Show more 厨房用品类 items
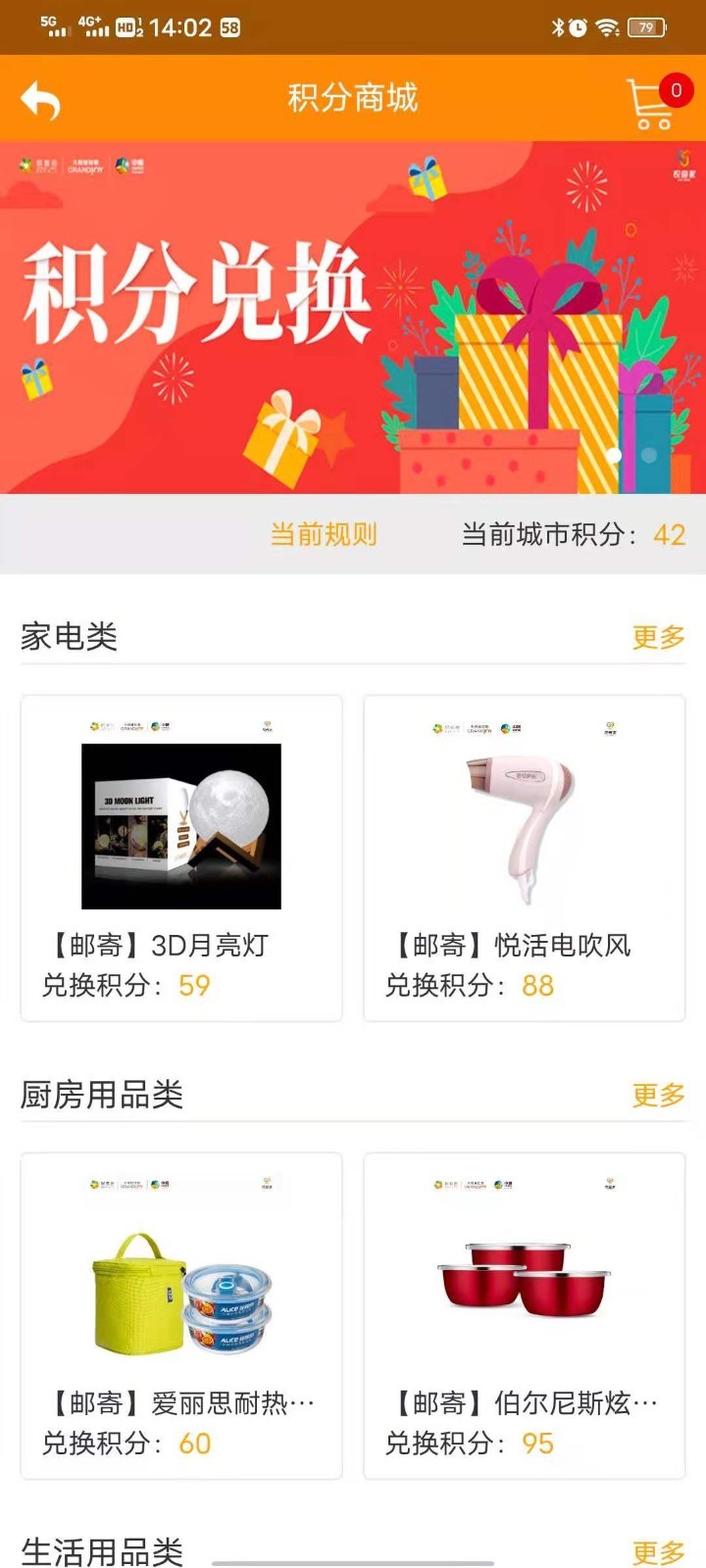 coord(658,1095)
